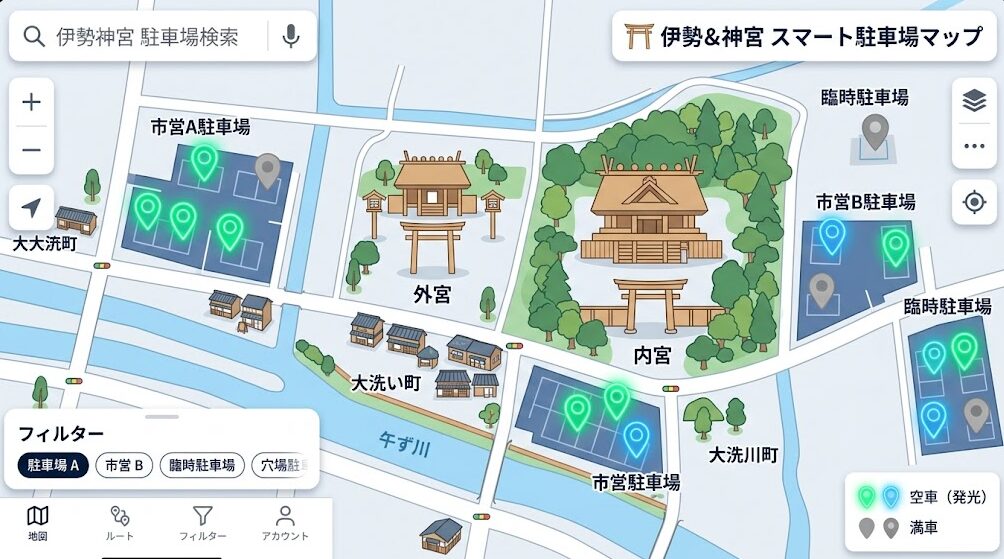Go to the アカウント tab
The image size is (1004, 559).
click(x=285, y=523)
